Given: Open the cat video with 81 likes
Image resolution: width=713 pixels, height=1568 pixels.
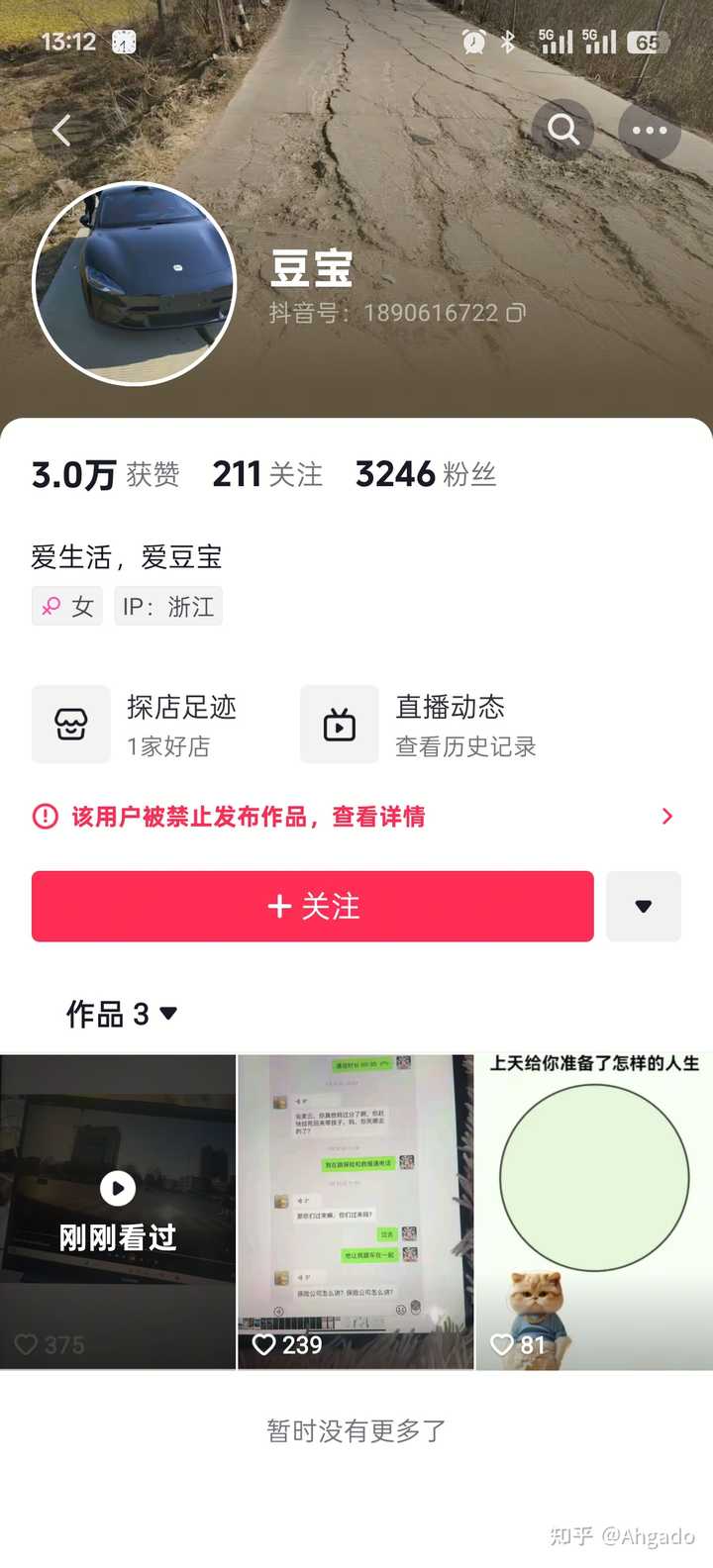Looking at the screenshot, I should pos(594,1211).
